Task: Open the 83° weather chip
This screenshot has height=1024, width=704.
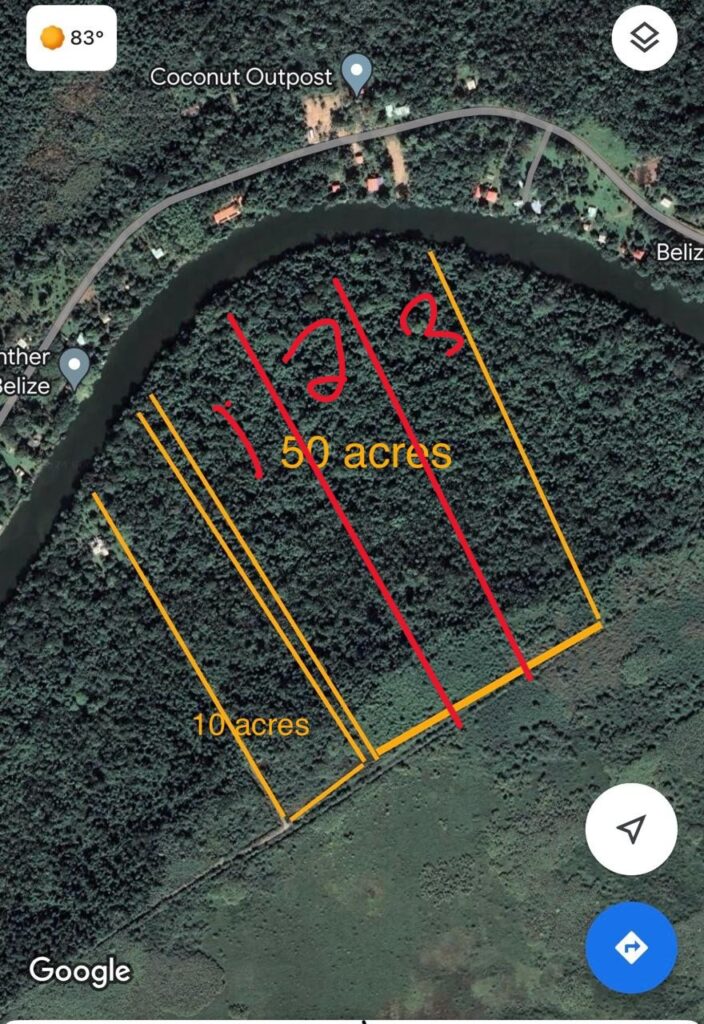Action: 74,38
